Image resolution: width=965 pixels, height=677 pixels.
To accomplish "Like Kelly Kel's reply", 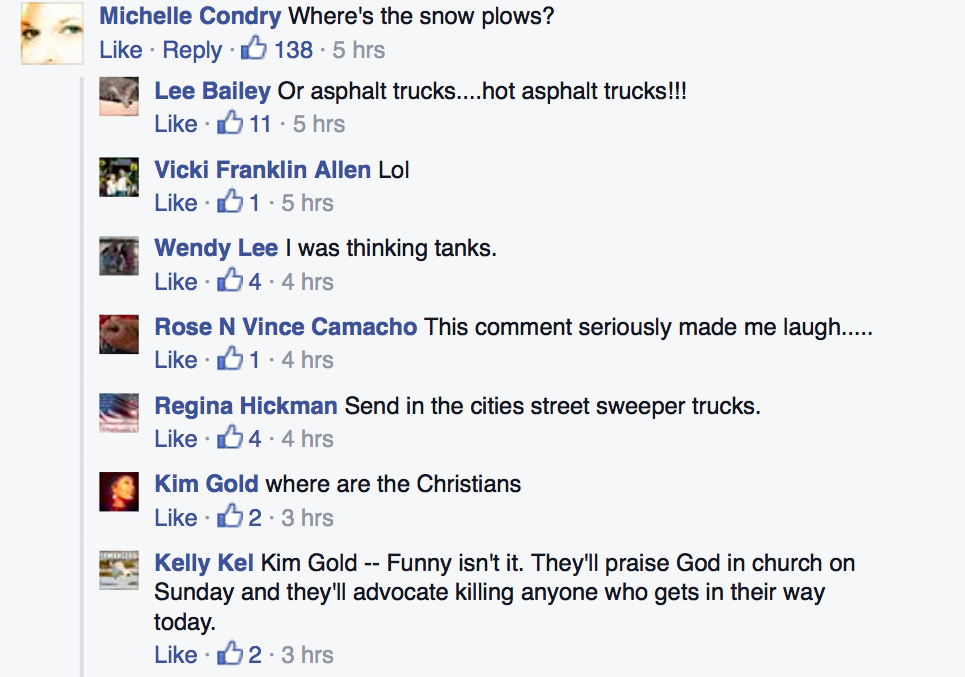I will [x=175, y=656].
